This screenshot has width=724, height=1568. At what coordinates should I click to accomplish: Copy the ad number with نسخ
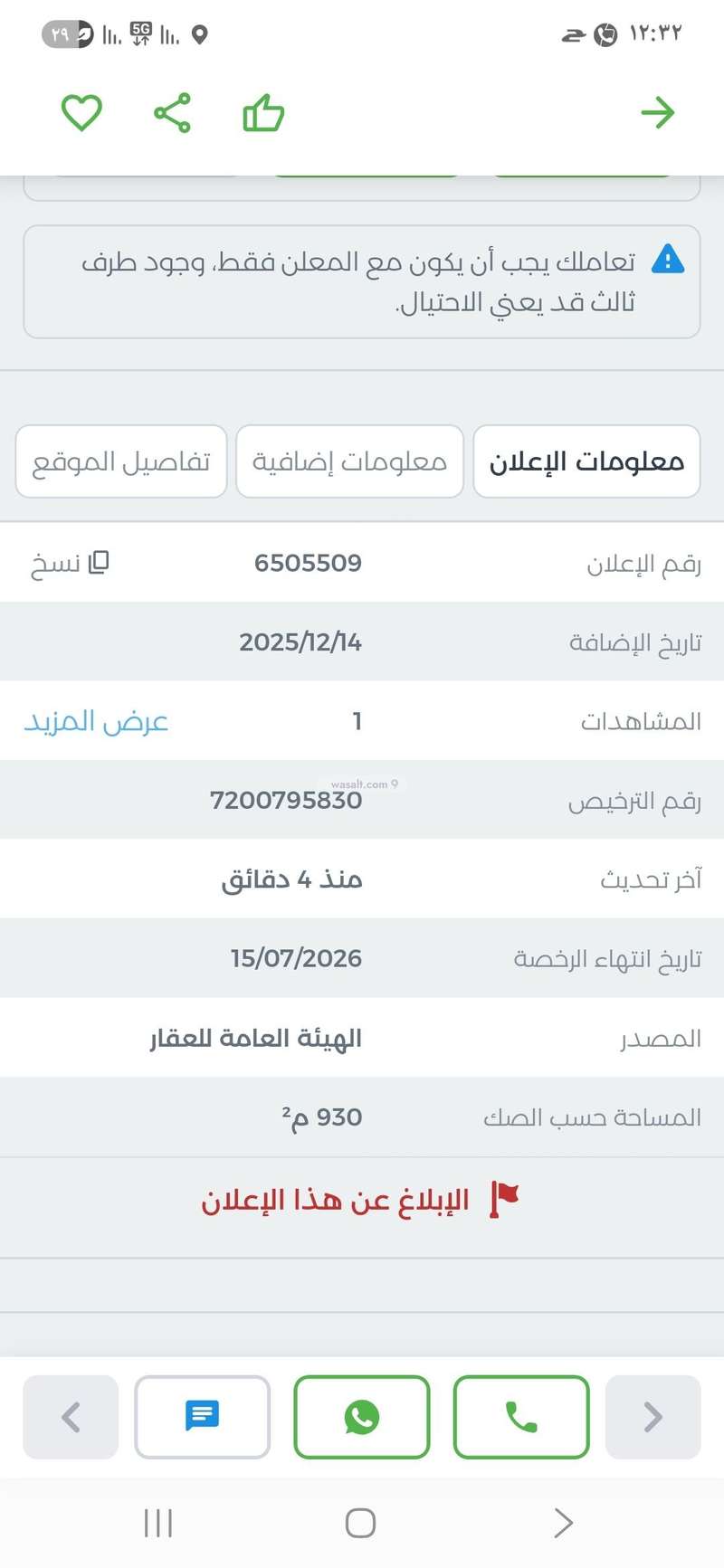(x=71, y=563)
